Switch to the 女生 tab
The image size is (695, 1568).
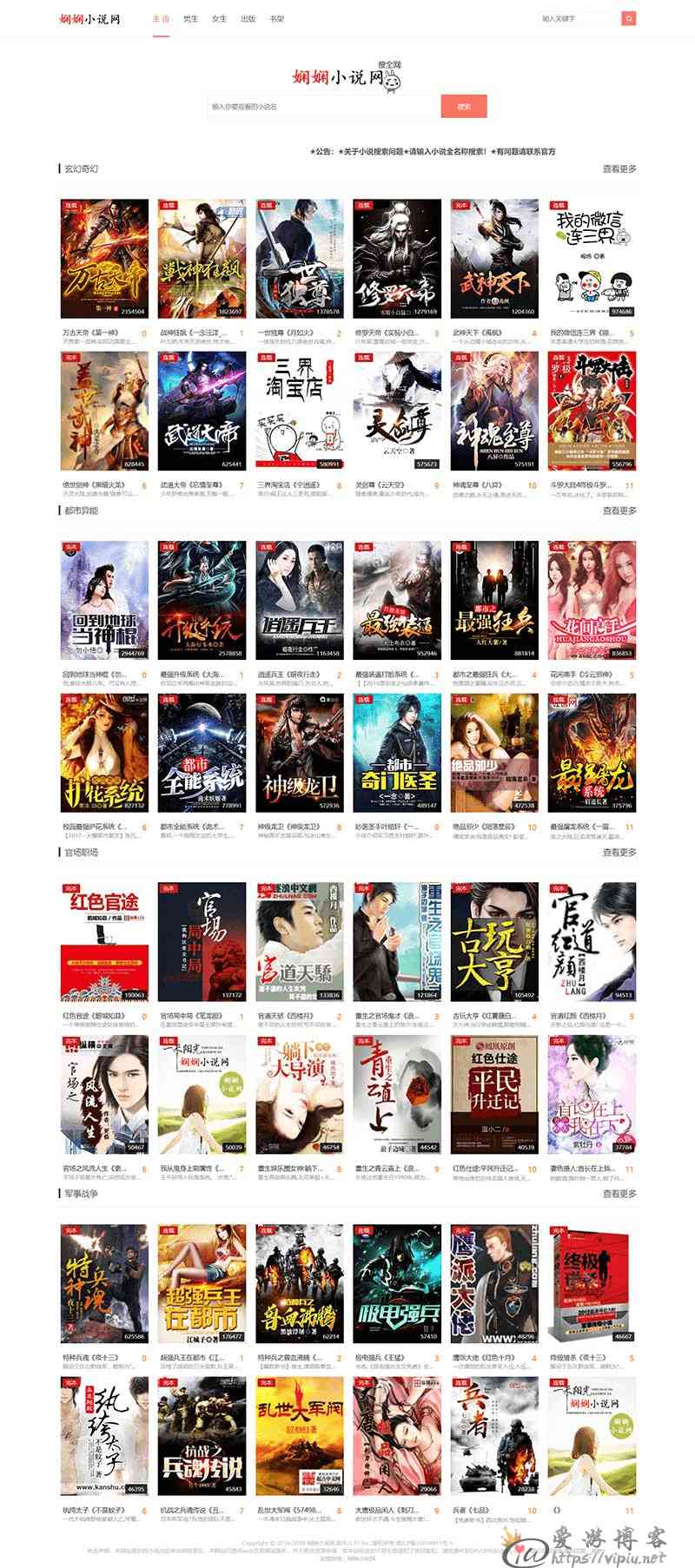pos(219,18)
